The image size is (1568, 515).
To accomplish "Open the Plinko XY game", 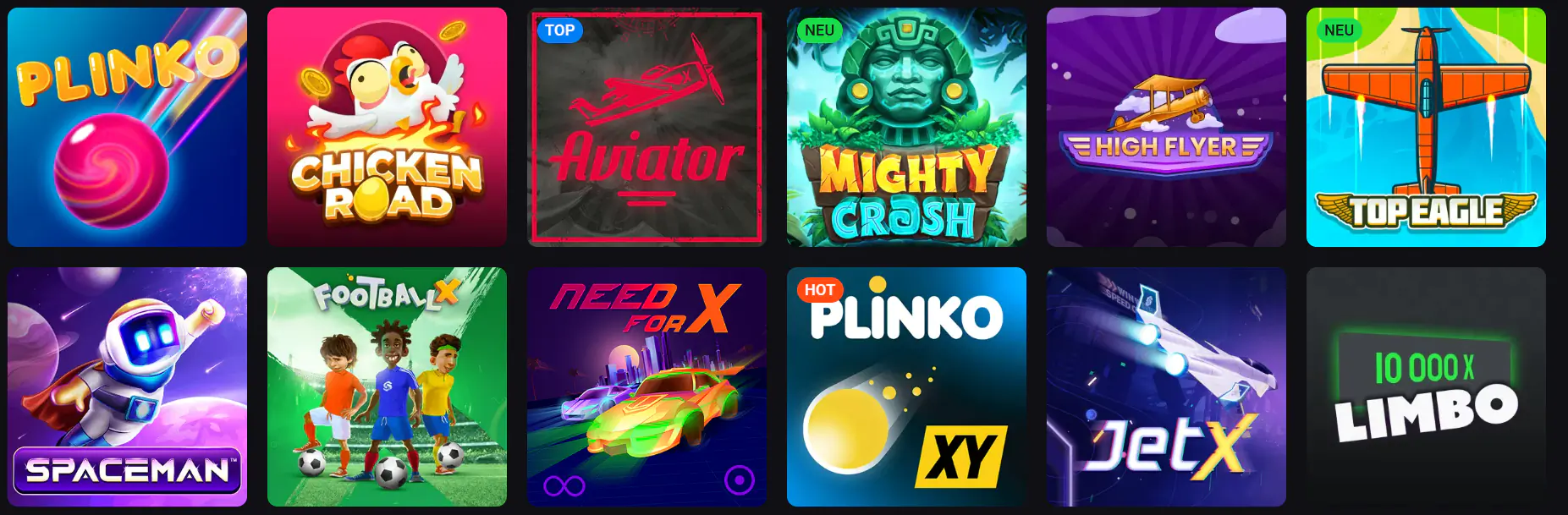I will coord(906,386).
